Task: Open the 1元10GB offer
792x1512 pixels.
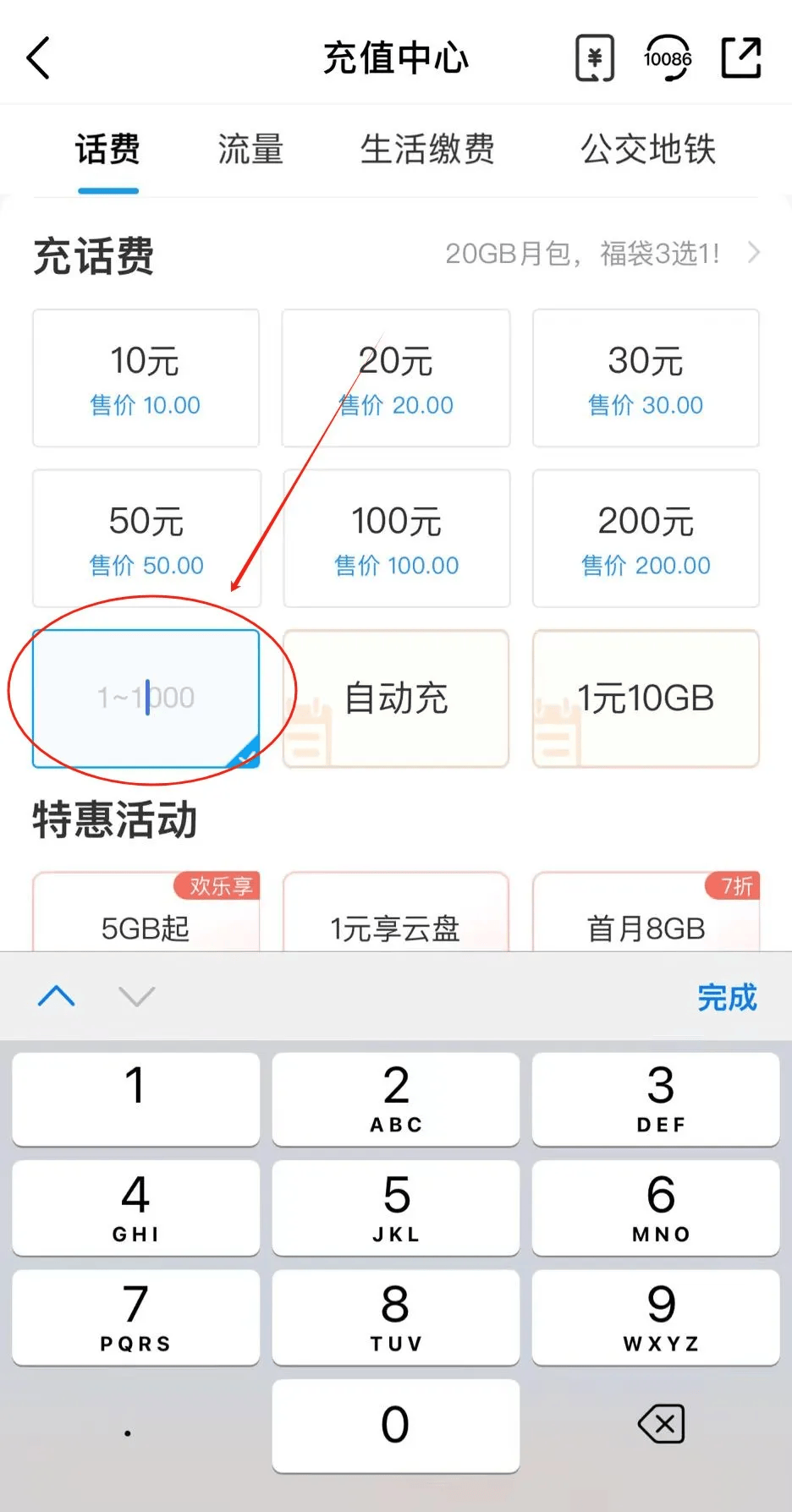Action: pyautogui.click(x=646, y=698)
